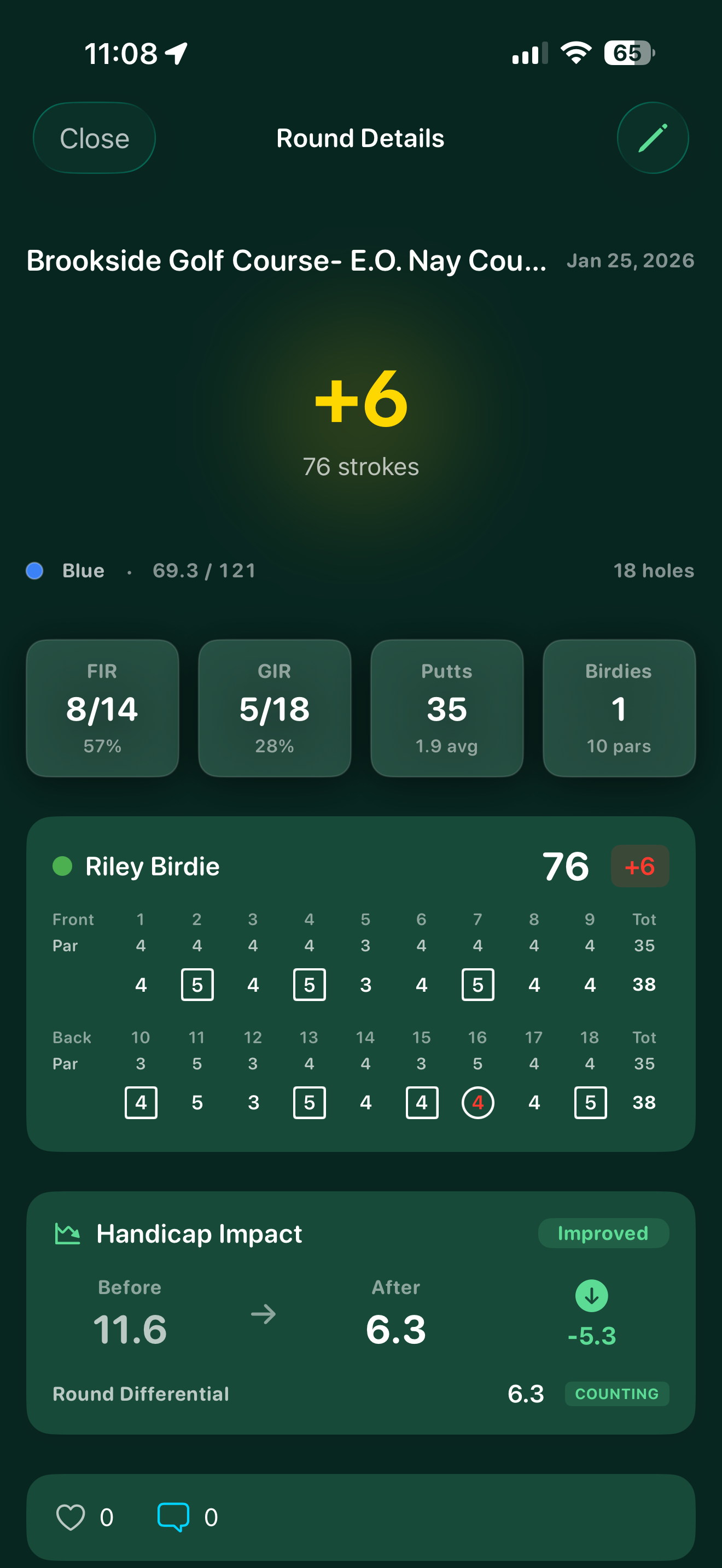Tap the pencil edit icon
Viewport: 722px width, 1568px height.
tap(652, 138)
